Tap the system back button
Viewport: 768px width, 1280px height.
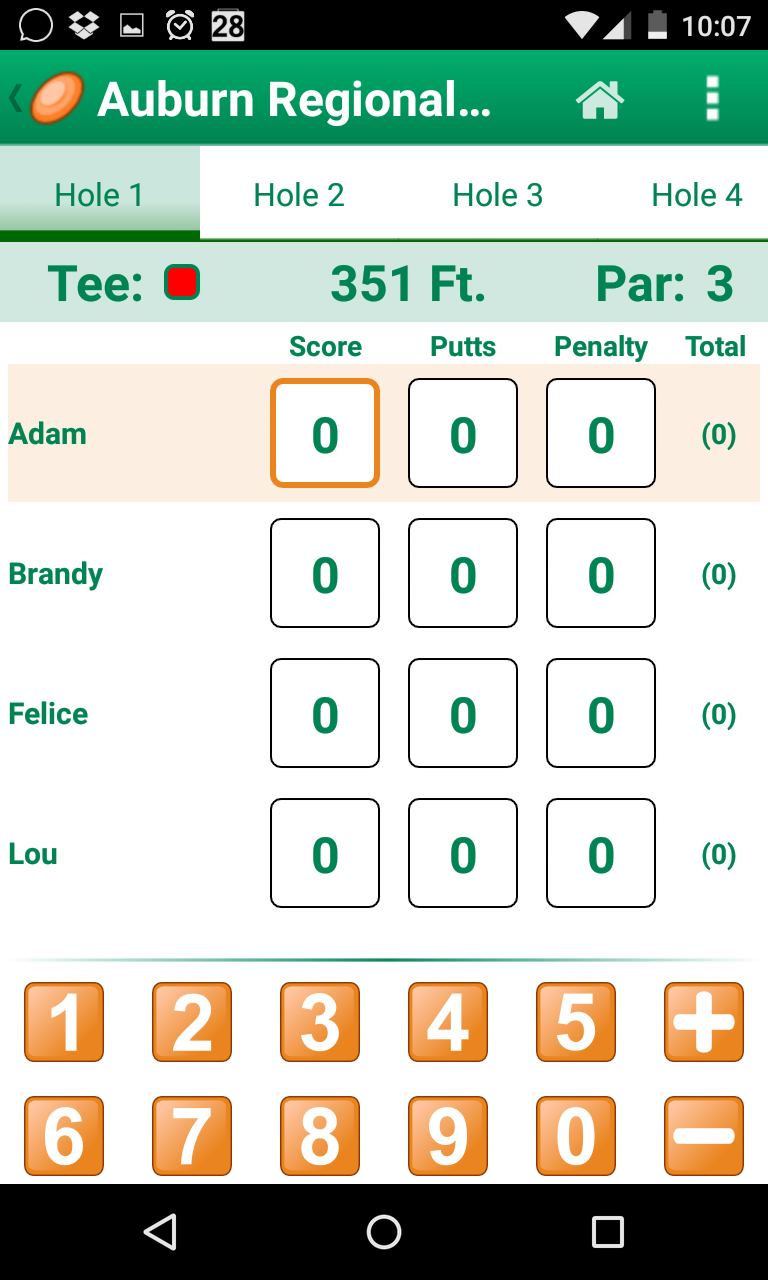click(x=160, y=1232)
